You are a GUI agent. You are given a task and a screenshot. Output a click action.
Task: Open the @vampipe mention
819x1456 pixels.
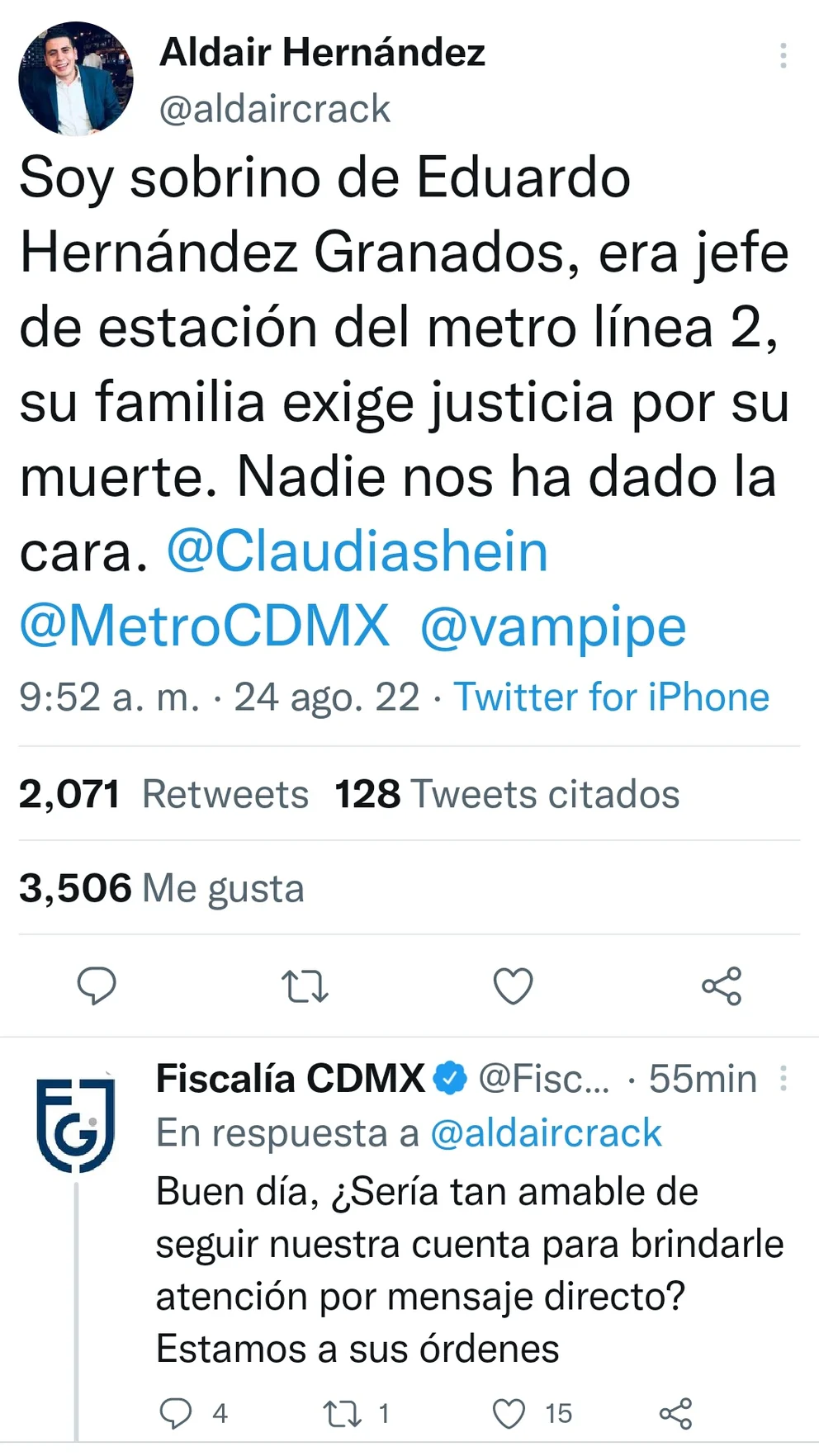tap(553, 627)
